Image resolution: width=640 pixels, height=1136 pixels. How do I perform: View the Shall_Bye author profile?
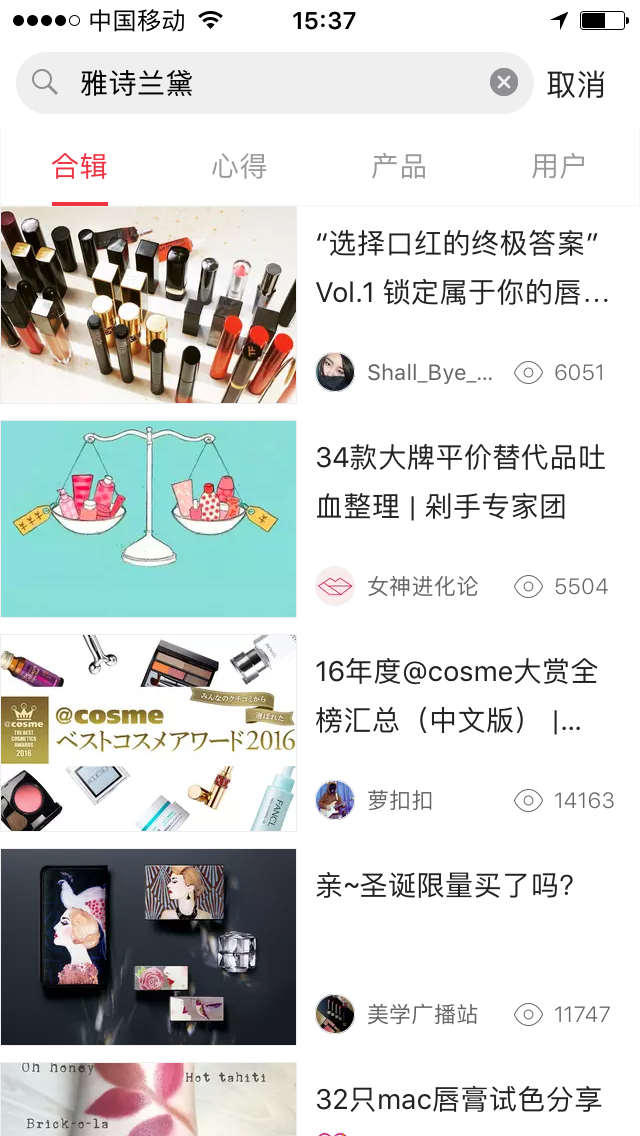[x=405, y=373]
